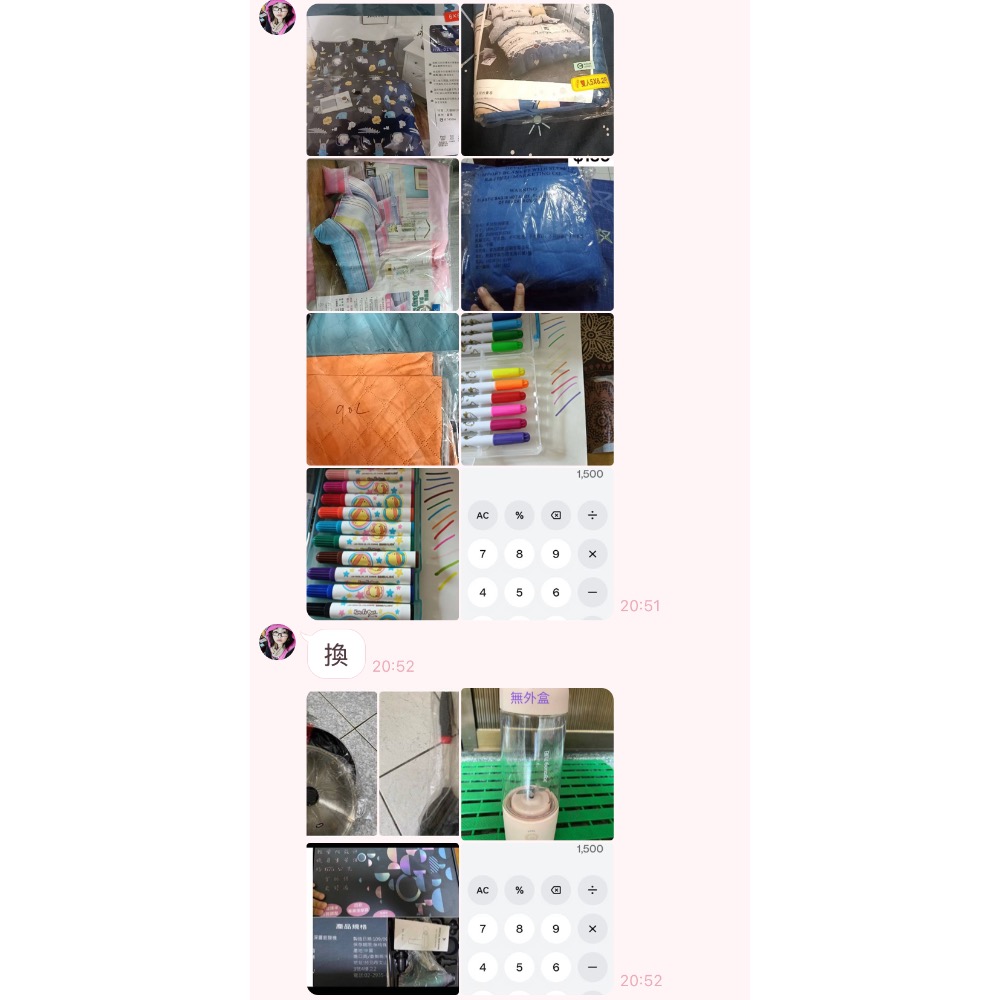Open the calculator screenshot sent at 20:51
This screenshot has height=1000, width=1000.
pyautogui.click(x=537, y=544)
